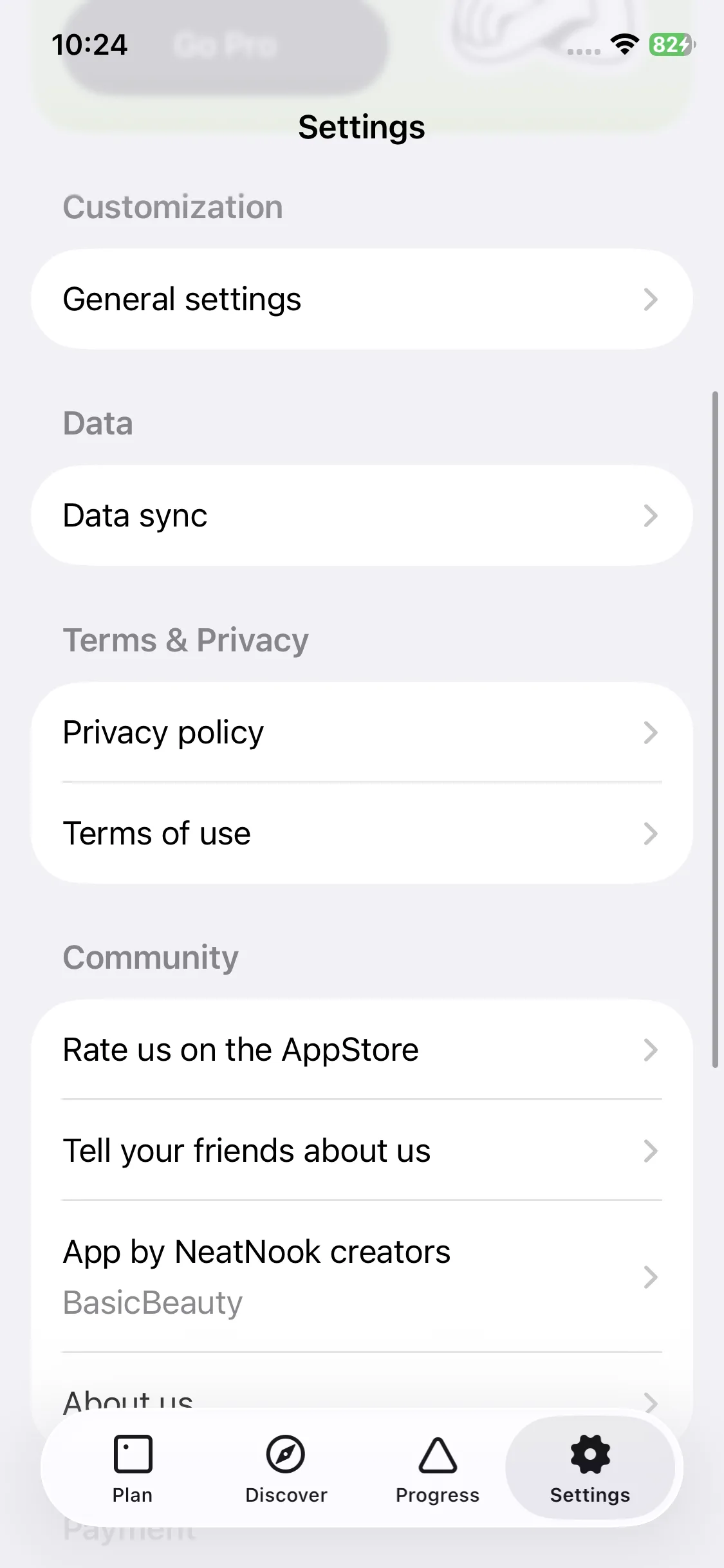
Task: Rate us on the AppStore
Action: [362, 1050]
